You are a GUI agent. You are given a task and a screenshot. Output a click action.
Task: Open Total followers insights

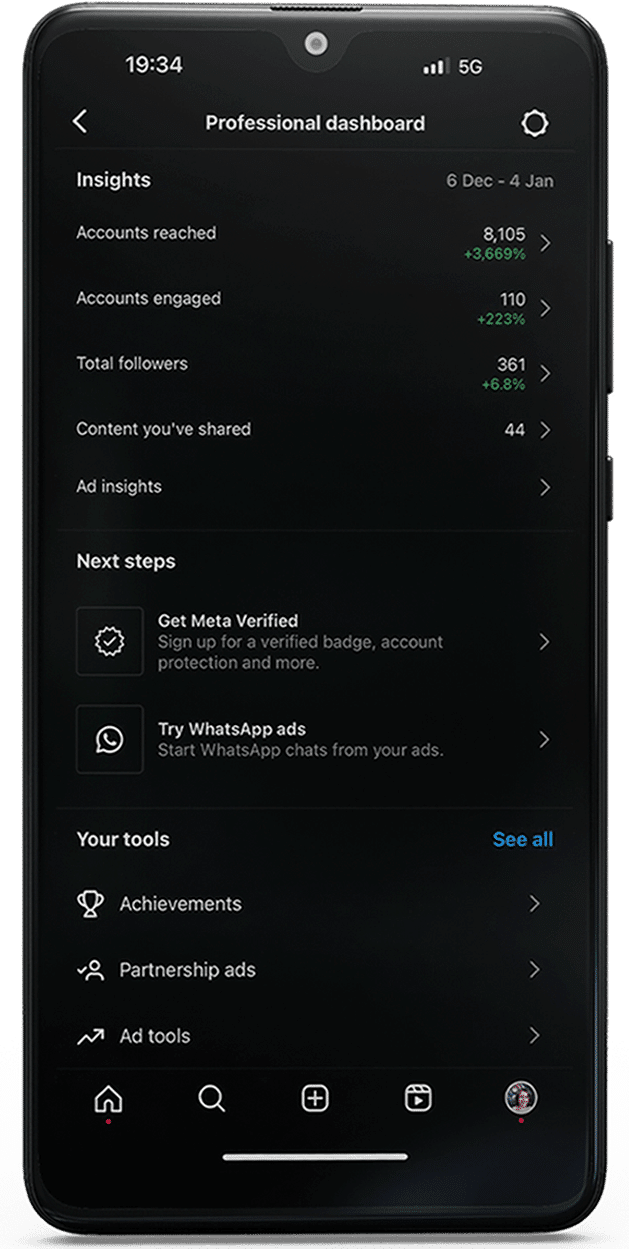[314, 372]
